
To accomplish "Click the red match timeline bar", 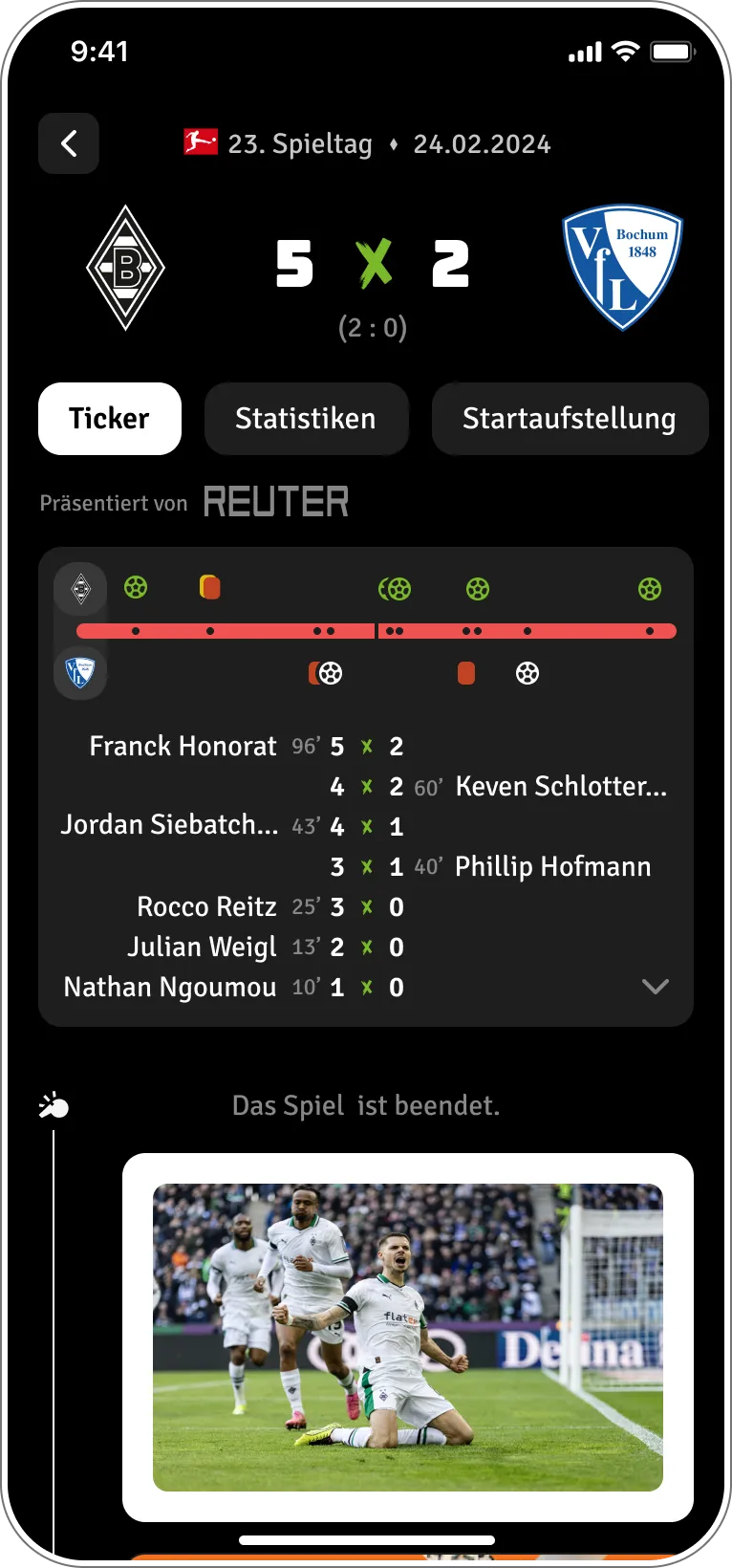I will click(377, 630).
